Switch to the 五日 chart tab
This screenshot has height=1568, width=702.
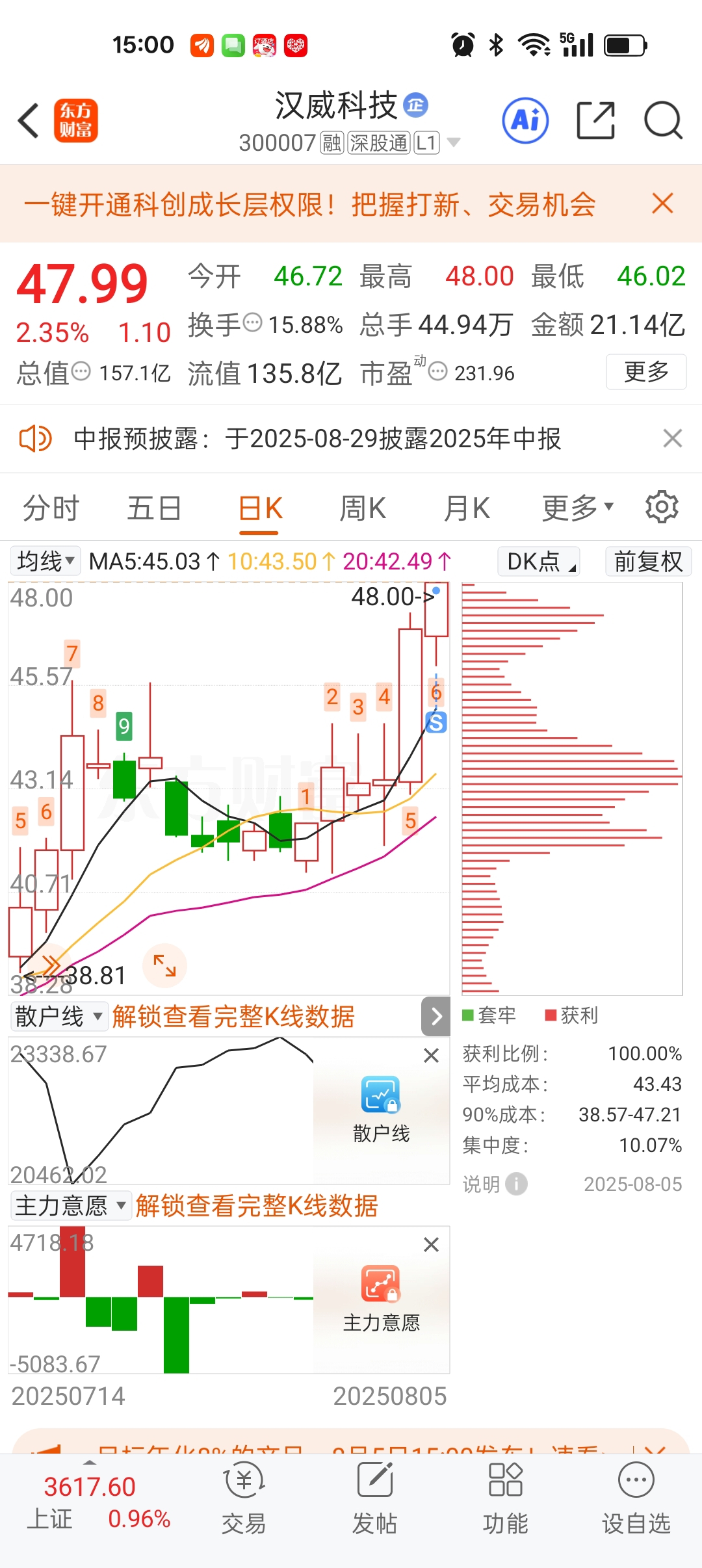tap(154, 508)
